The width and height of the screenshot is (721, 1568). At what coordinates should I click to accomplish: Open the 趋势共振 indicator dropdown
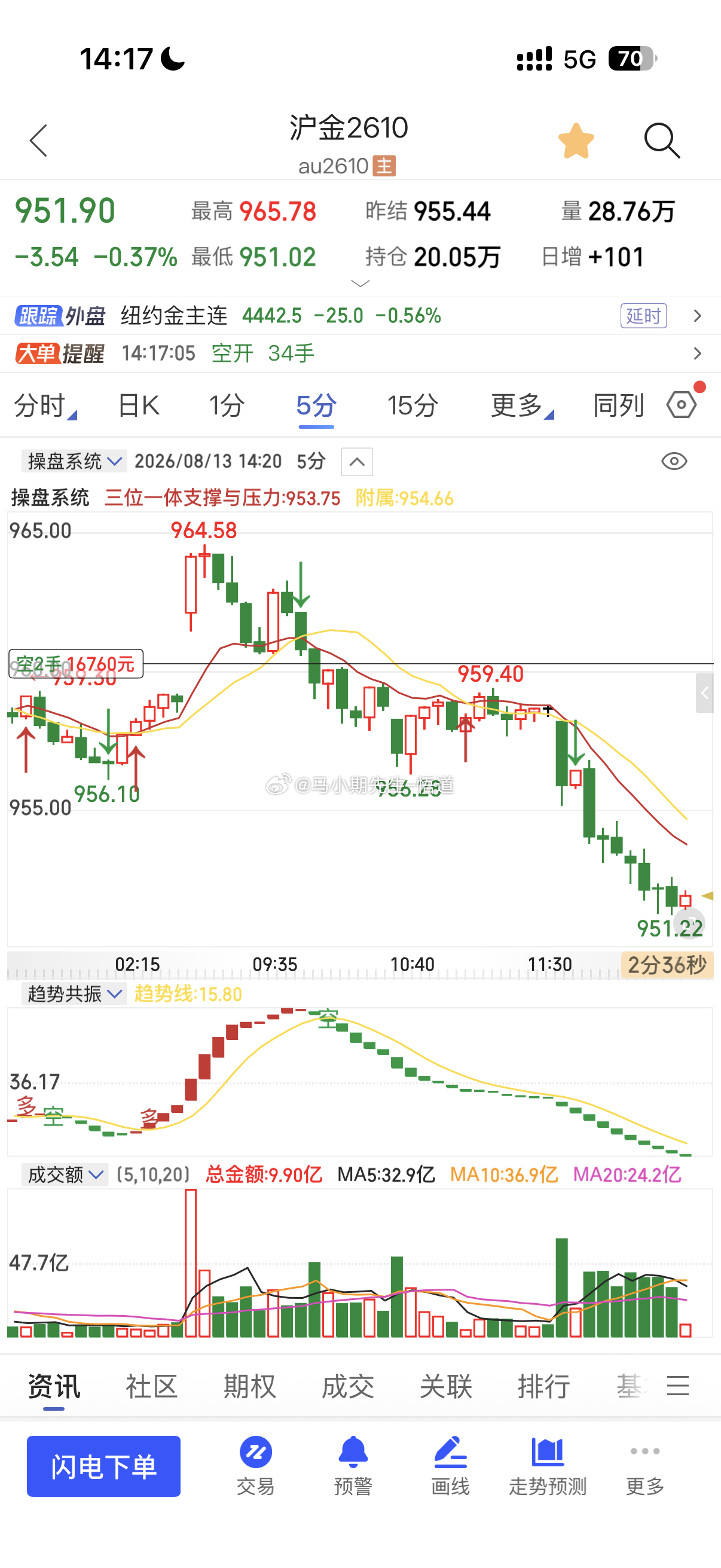[74, 994]
